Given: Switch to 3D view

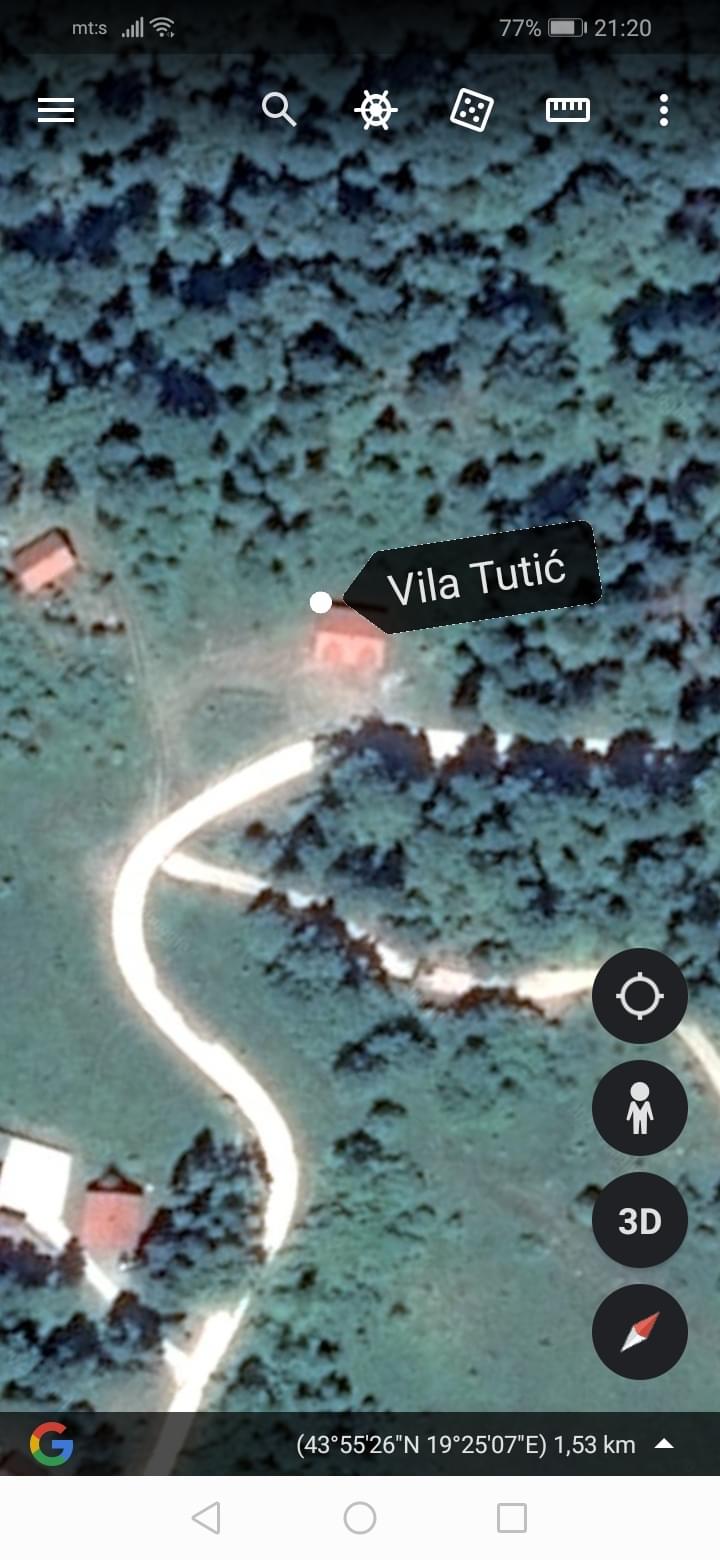Looking at the screenshot, I should point(640,1221).
